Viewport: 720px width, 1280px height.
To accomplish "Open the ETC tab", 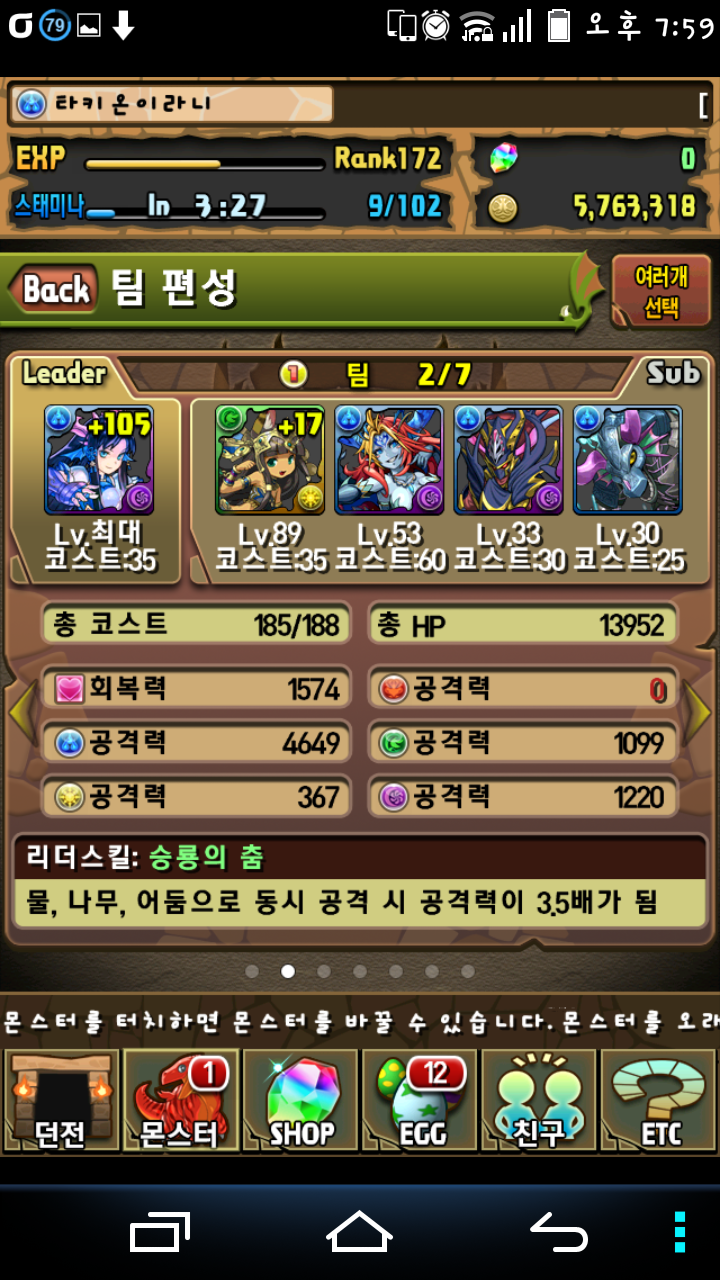I will pyautogui.click(x=660, y=1100).
